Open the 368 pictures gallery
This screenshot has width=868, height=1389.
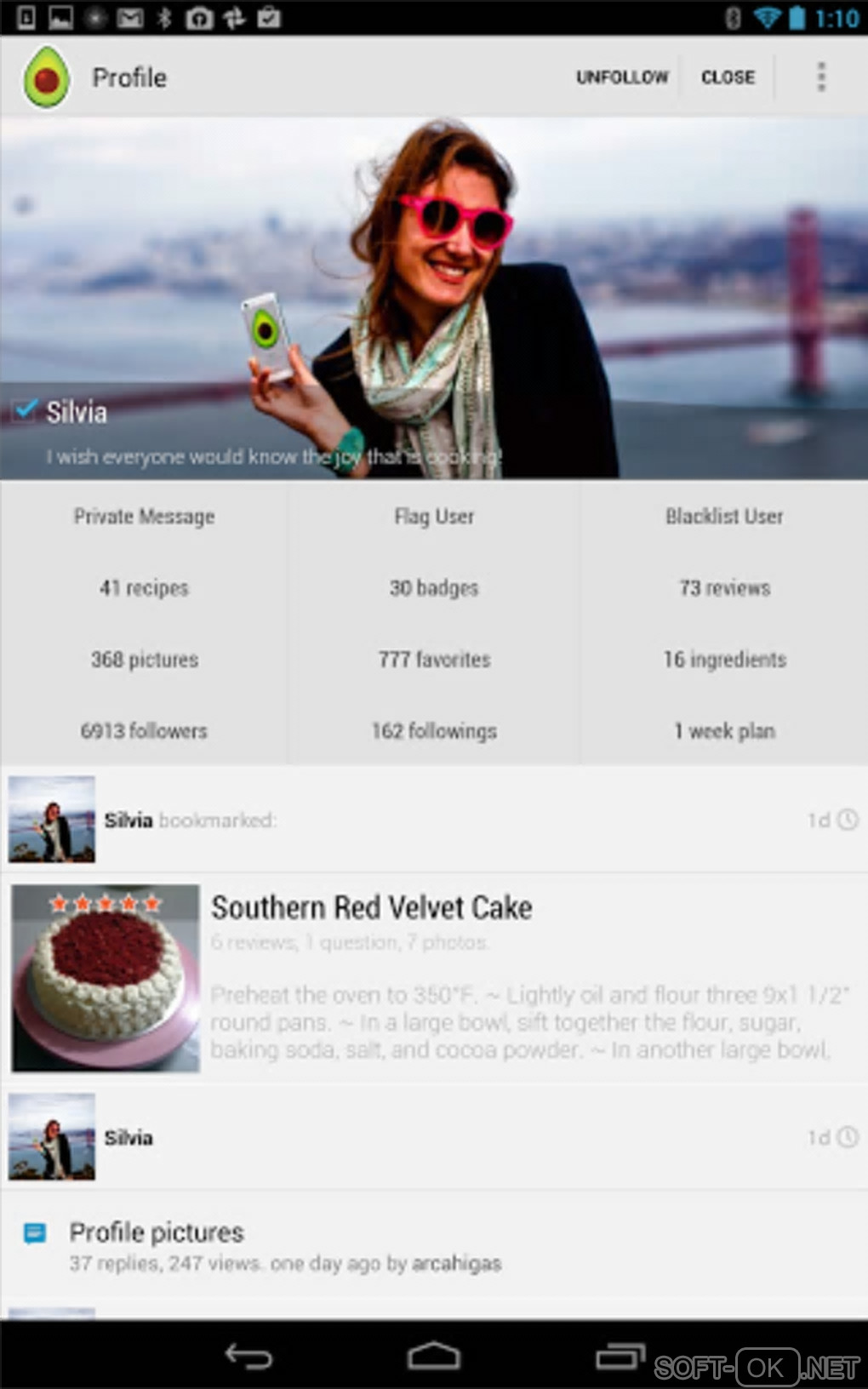click(144, 660)
